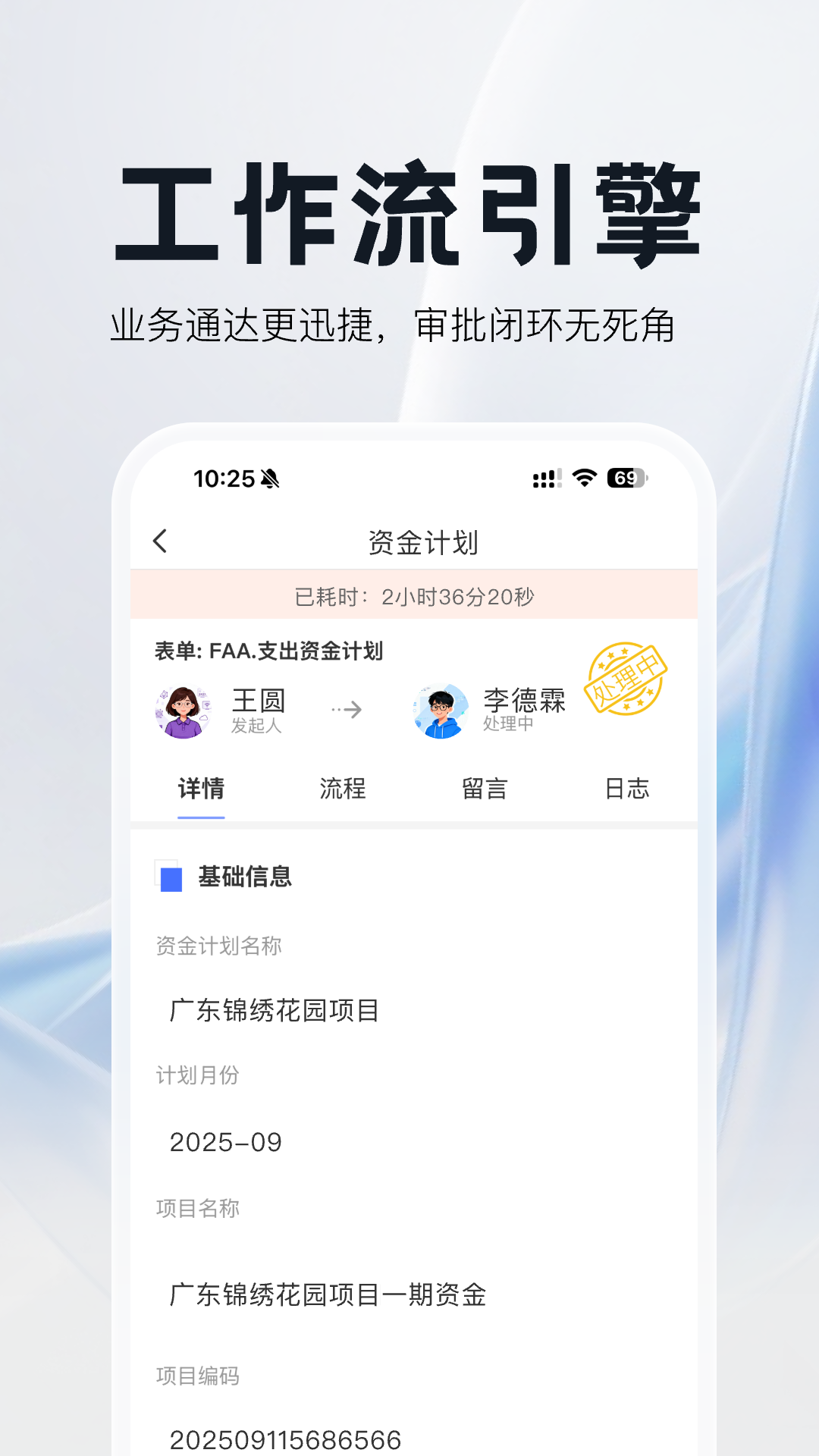Open the 计划月份 2025-09 field
The image size is (819, 1456).
pyautogui.click(x=226, y=1142)
